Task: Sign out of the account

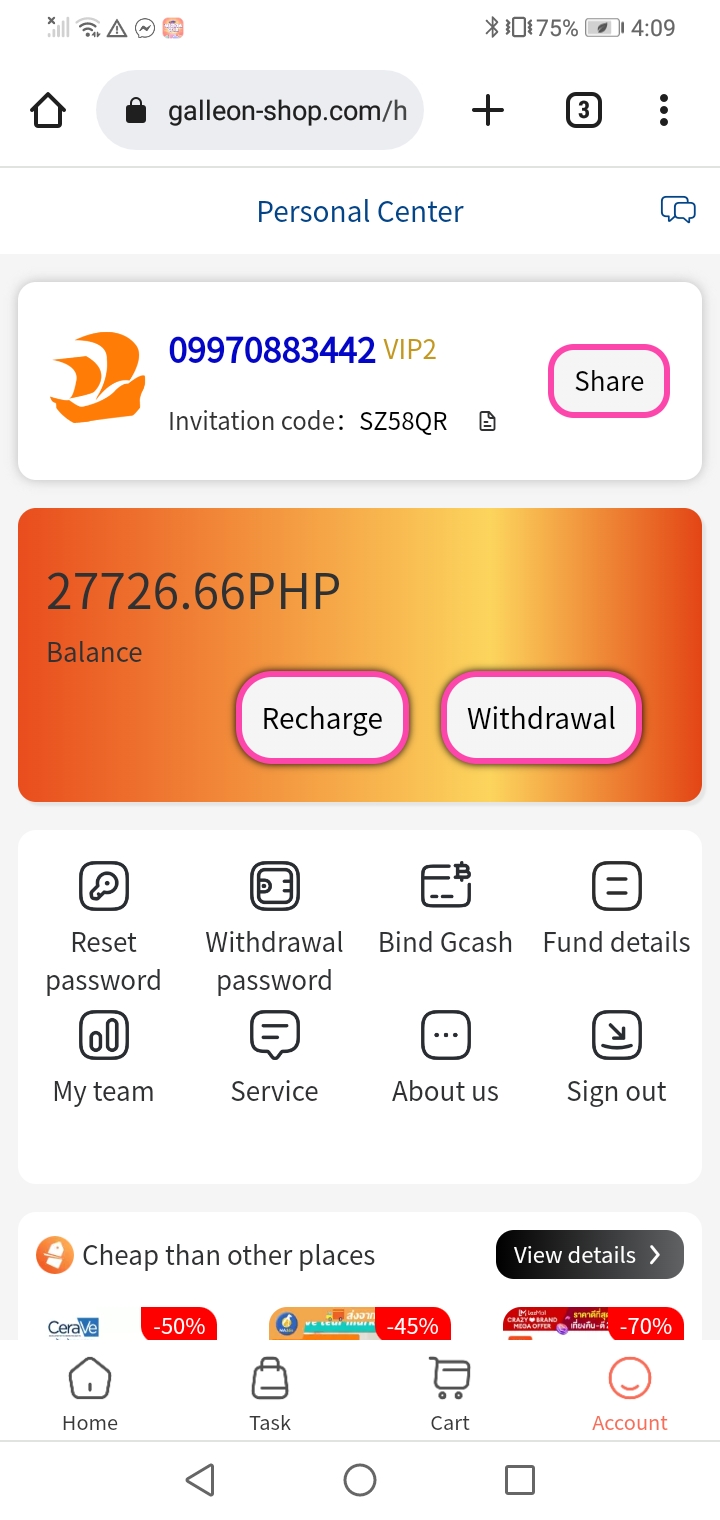Action: pyautogui.click(x=616, y=1056)
